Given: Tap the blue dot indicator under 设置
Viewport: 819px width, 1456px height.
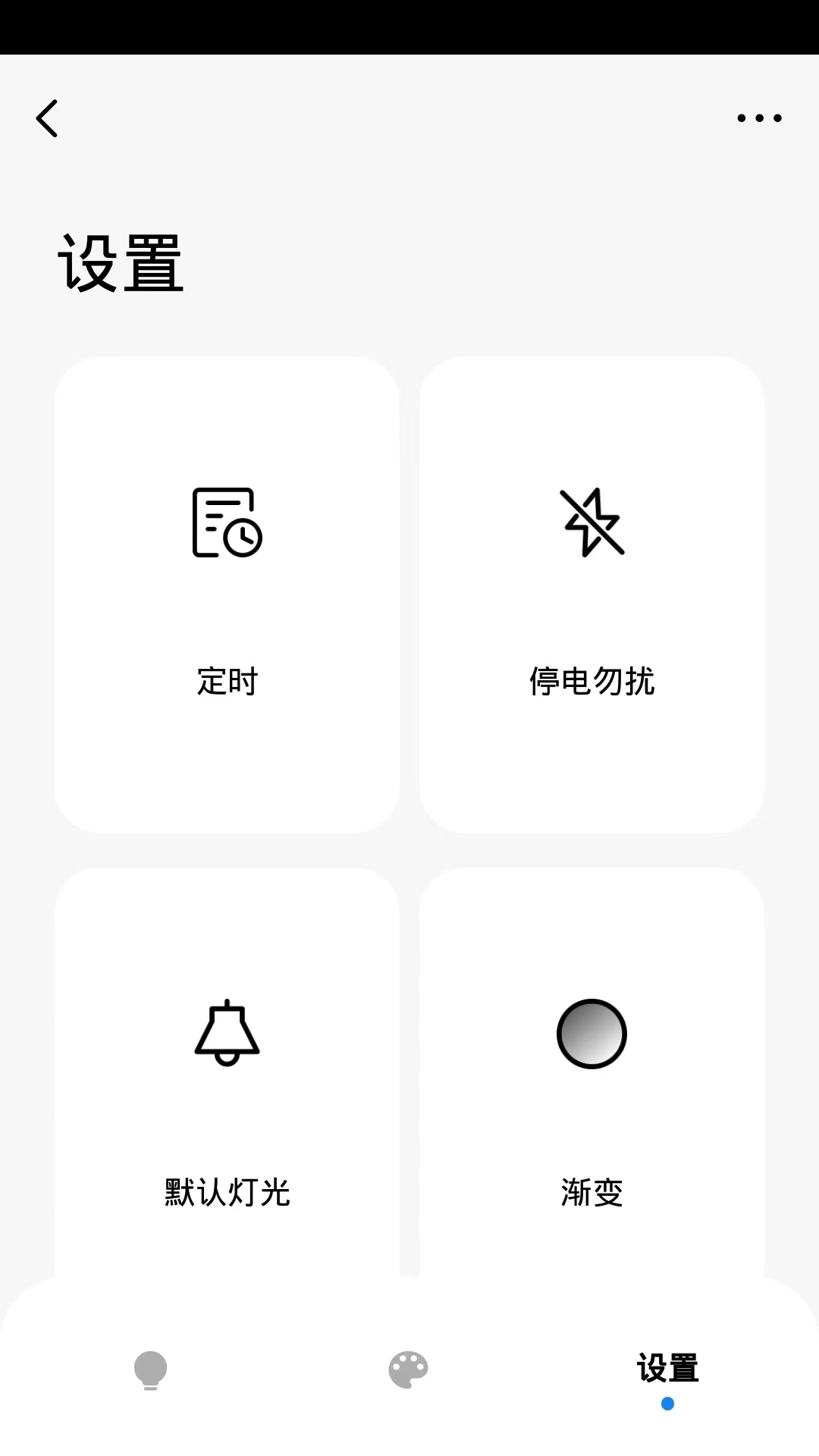Looking at the screenshot, I should (667, 1418).
